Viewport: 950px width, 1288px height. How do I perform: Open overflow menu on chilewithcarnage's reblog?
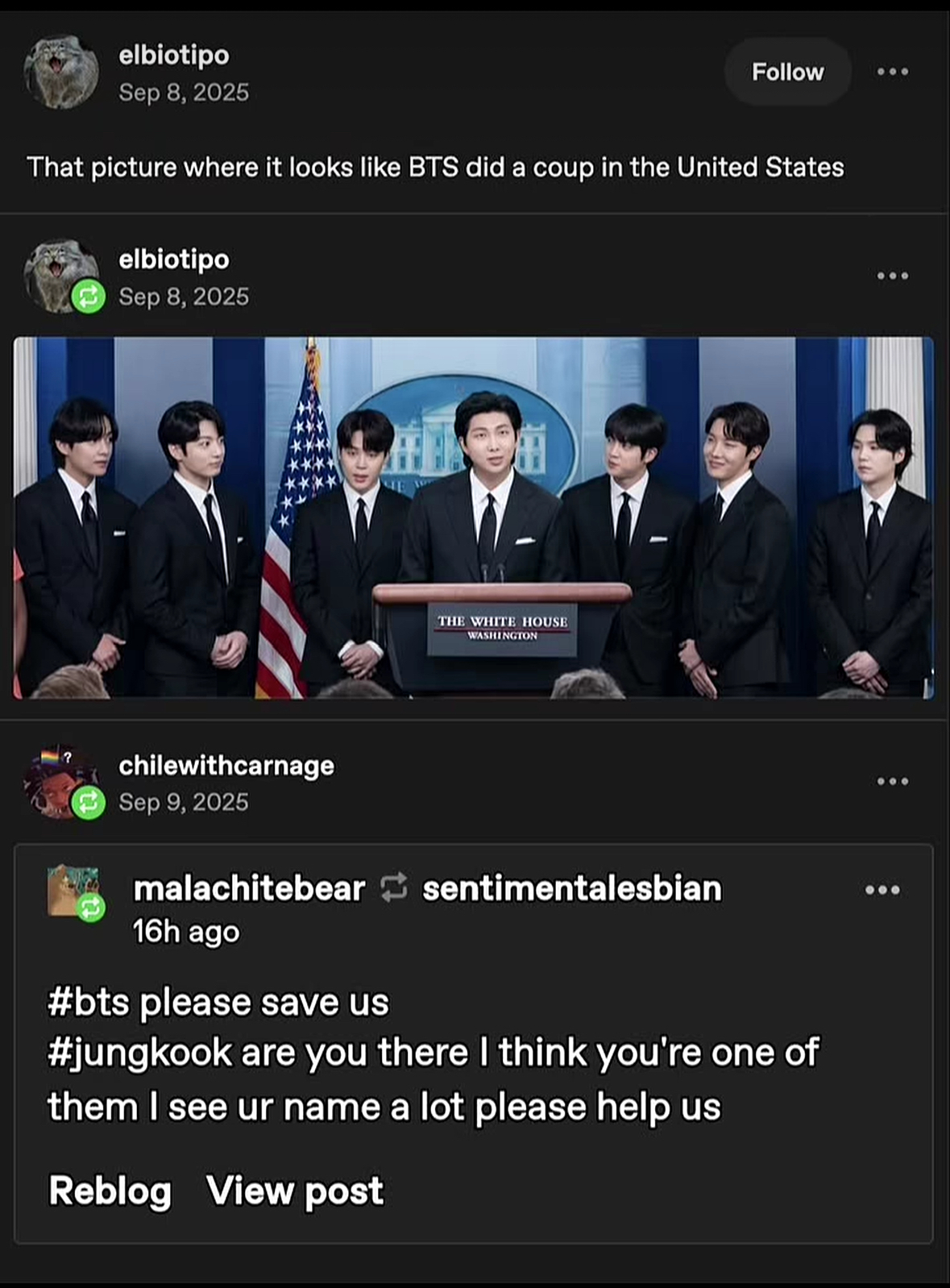[x=893, y=781]
